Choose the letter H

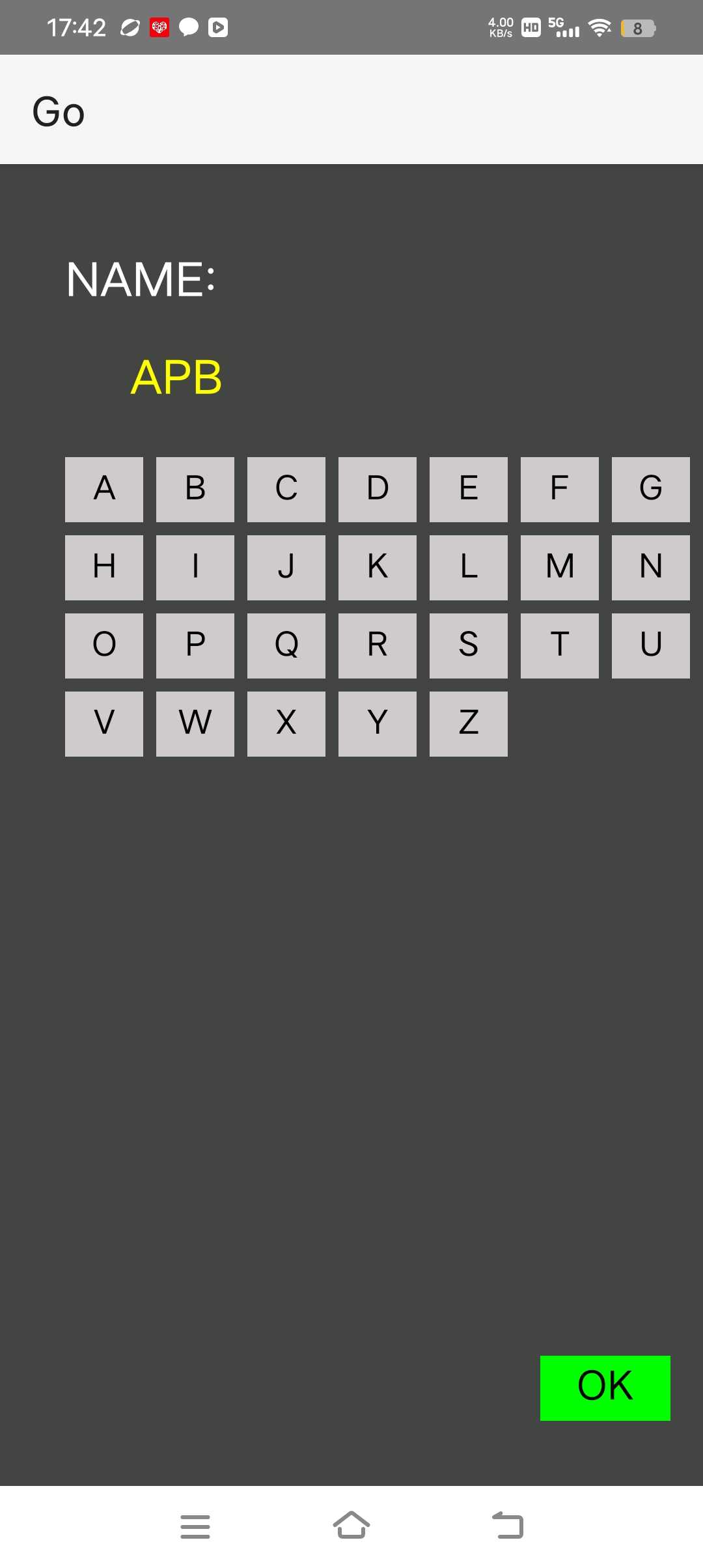pyautogui.click(x=104, y=567)
